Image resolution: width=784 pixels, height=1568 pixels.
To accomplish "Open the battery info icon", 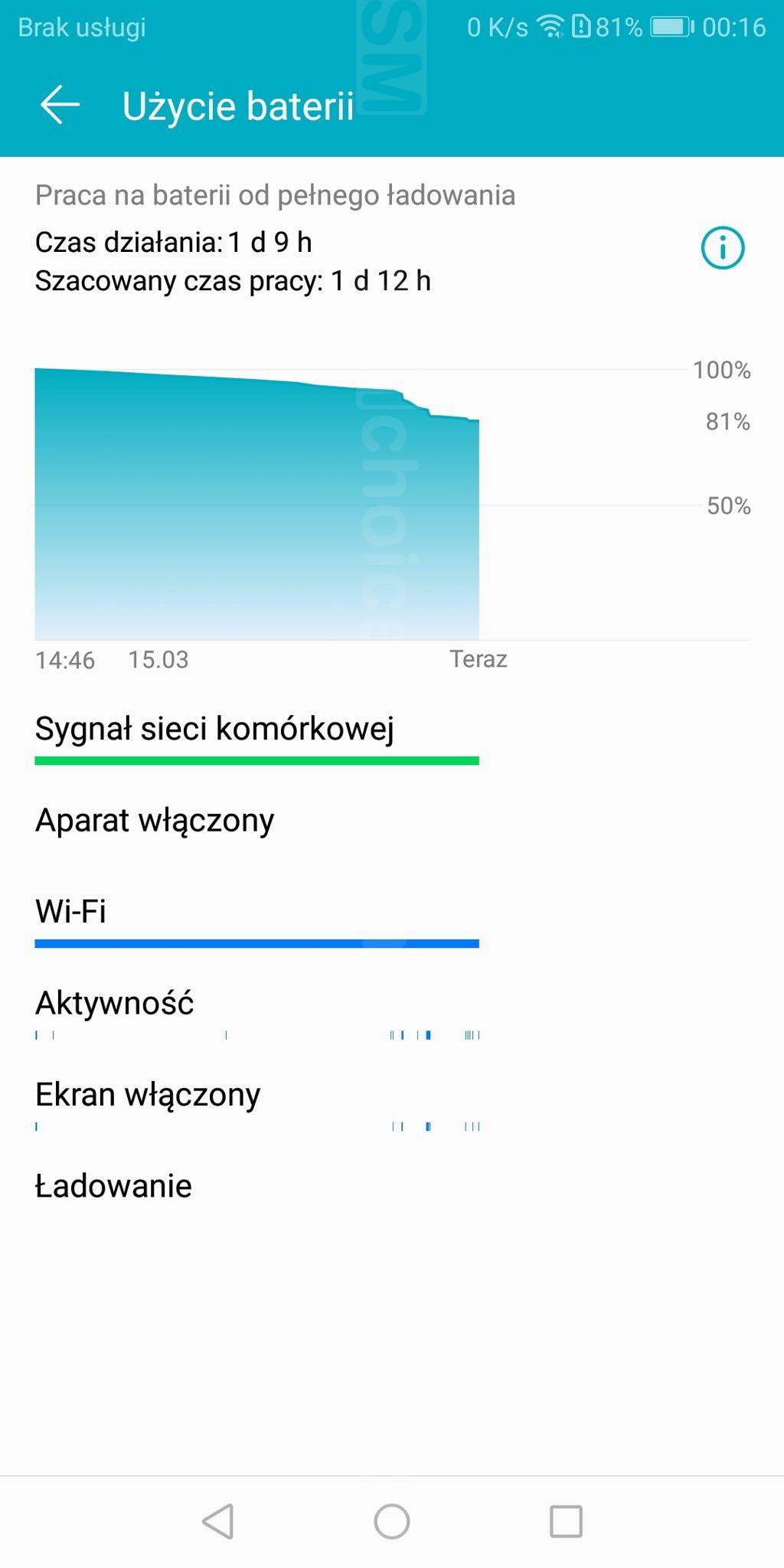I will [722, 248].
